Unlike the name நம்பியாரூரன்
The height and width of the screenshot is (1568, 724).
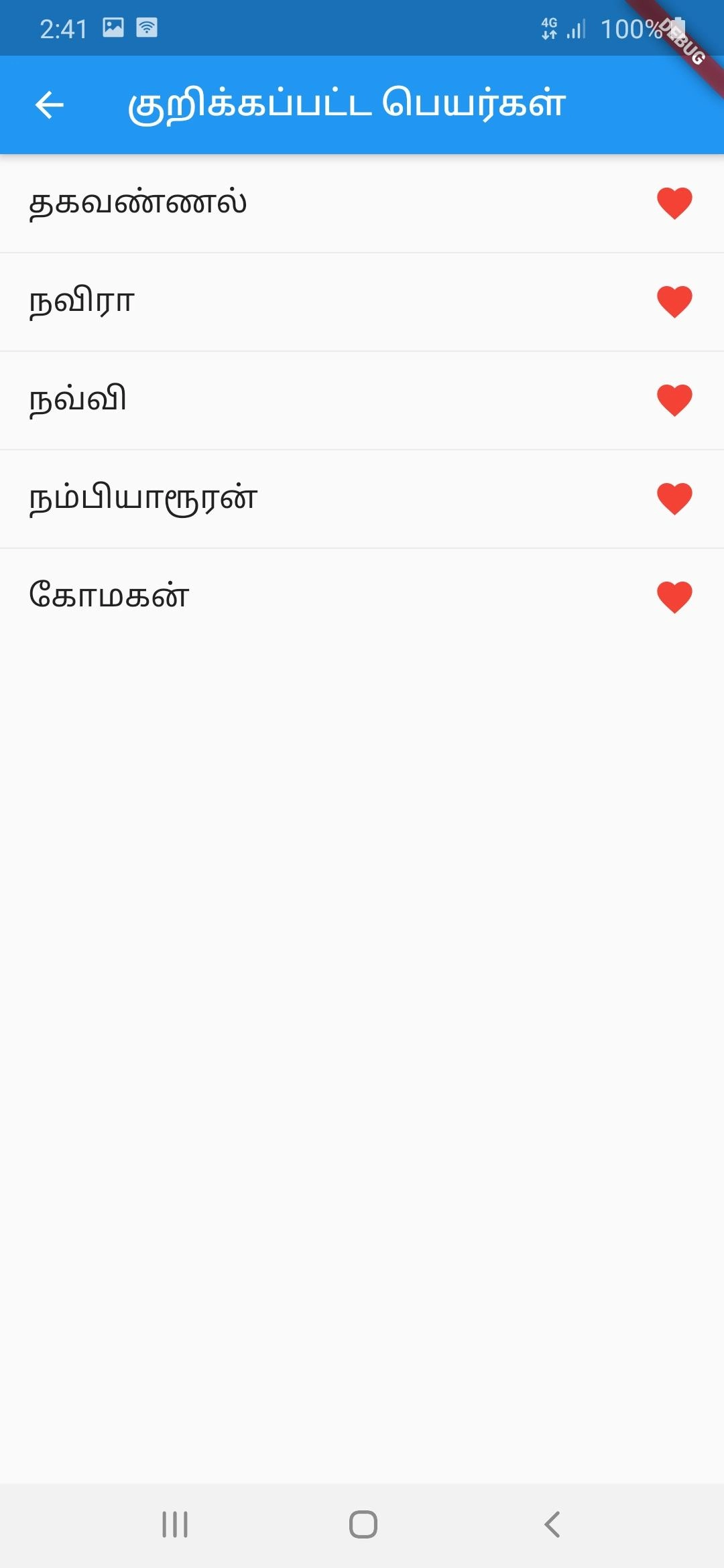point(674,499)
